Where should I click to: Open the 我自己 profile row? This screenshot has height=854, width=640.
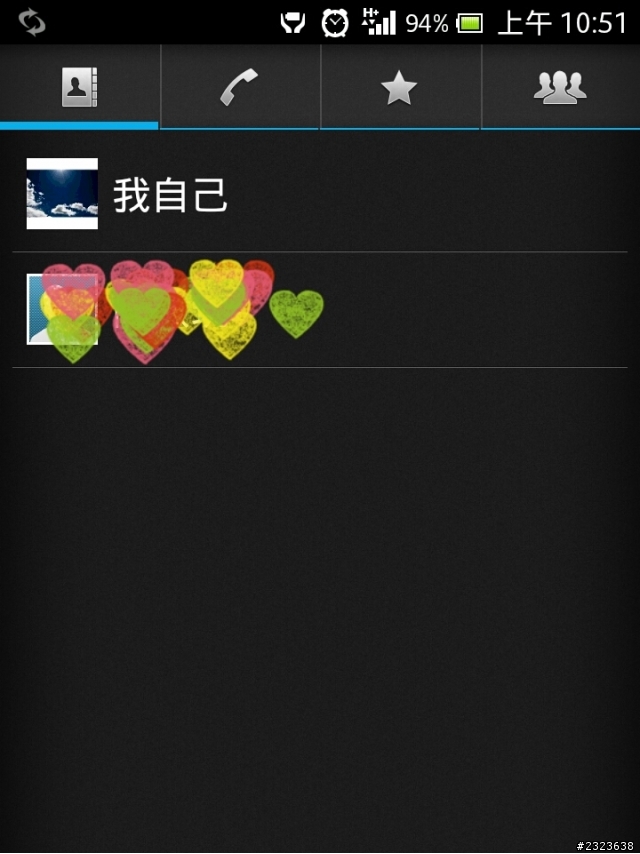click(x=320, y=194)
